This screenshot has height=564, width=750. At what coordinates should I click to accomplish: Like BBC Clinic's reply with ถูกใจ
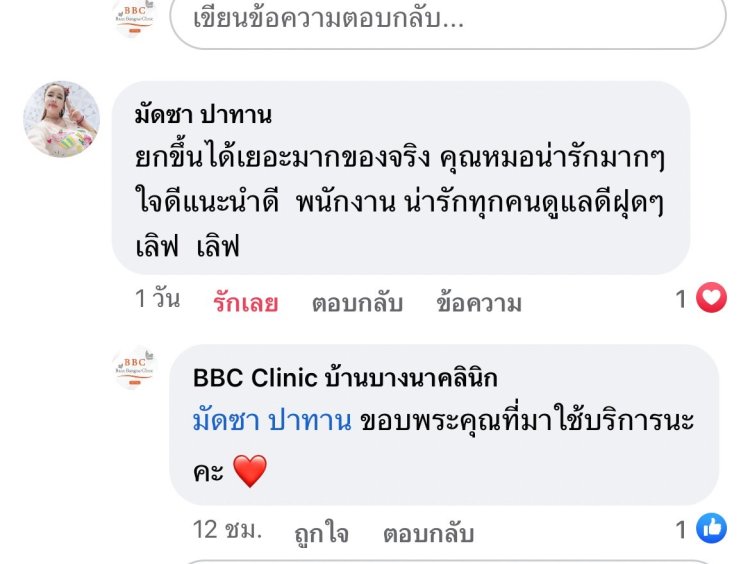(321, 534)
